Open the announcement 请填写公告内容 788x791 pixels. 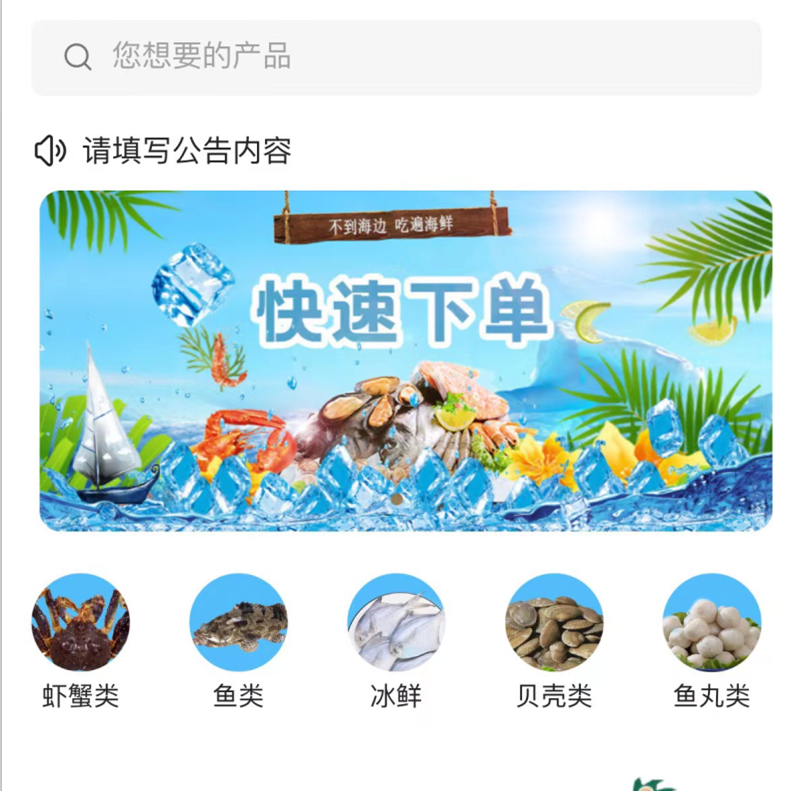click(x=187, y=151)
